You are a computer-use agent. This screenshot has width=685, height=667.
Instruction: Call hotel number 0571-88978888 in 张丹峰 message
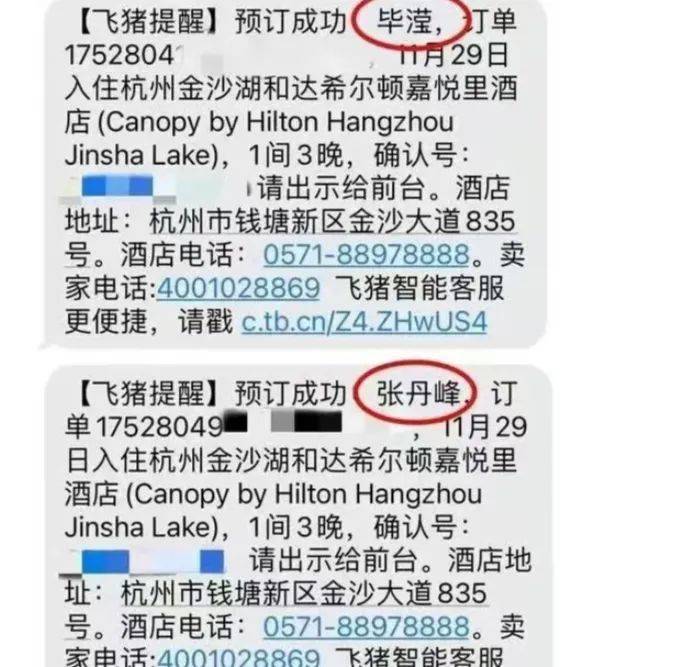click(364, 627)
